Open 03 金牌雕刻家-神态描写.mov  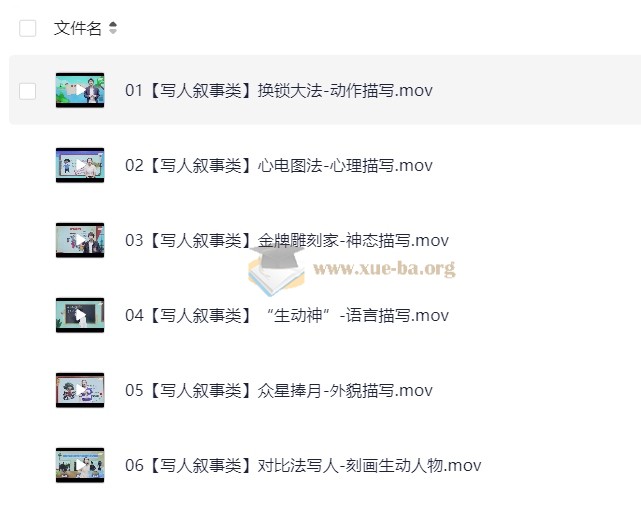pos(286,241)
